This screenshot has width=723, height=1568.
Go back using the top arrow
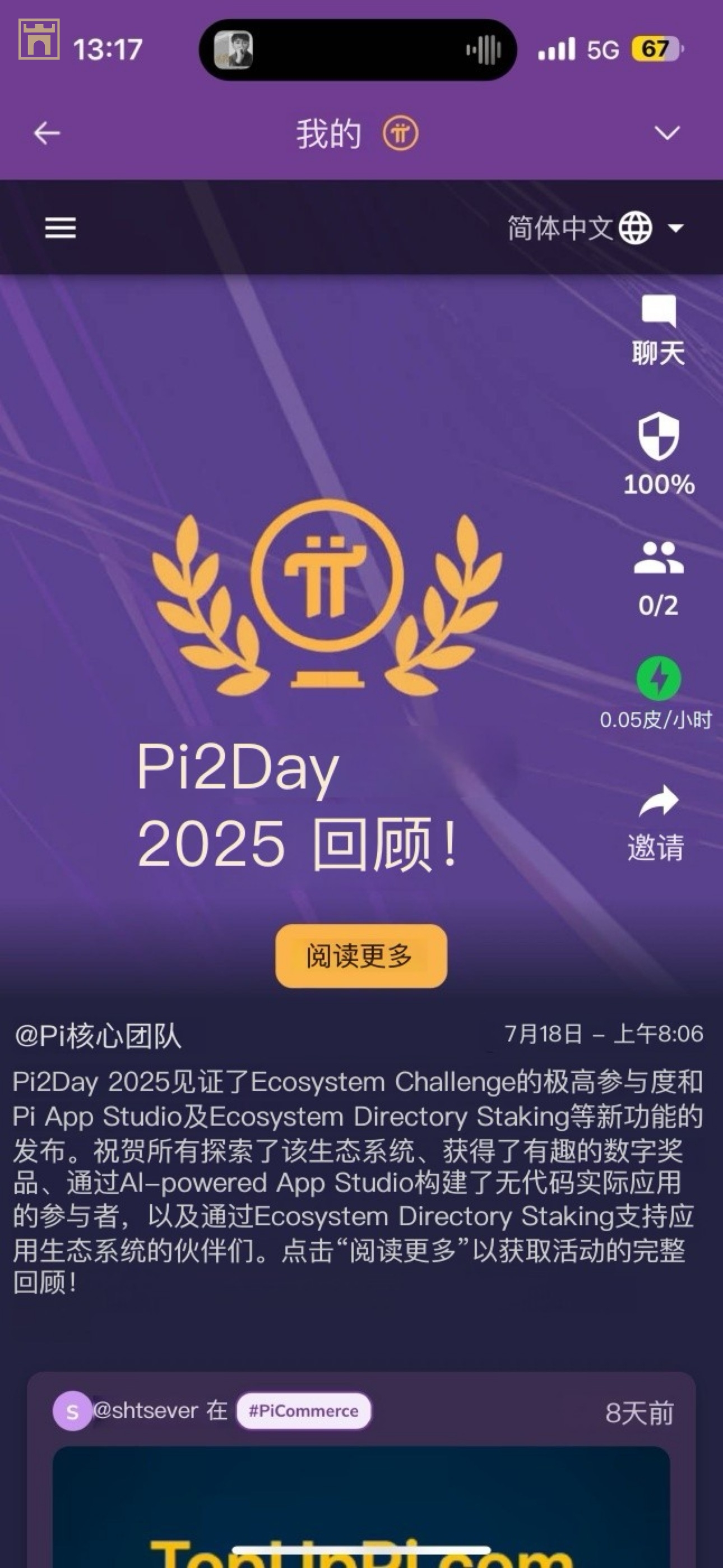click(47, 133)
